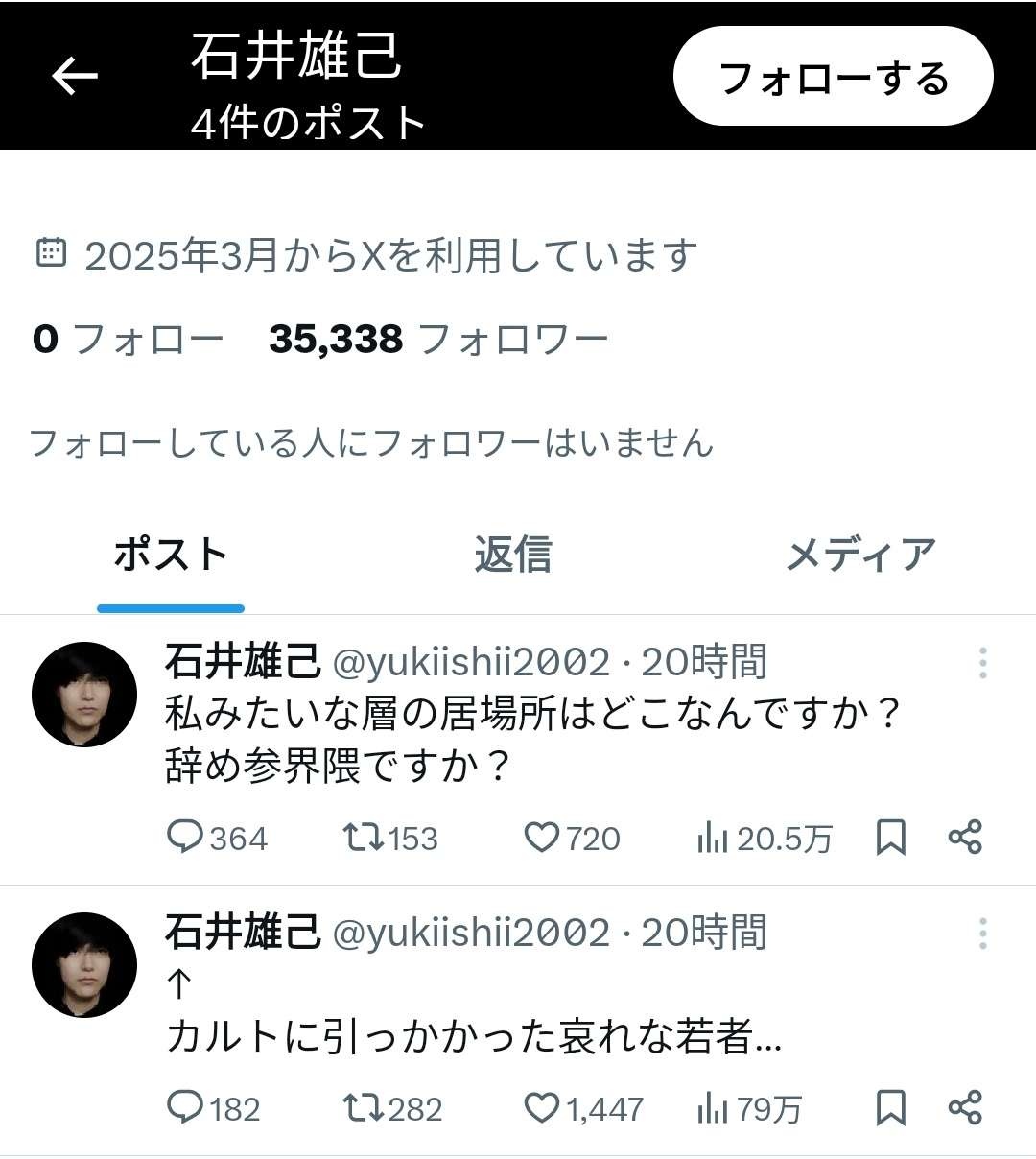Switch to the 返信 tab
Viewport: 1036px width, 1159px height.
coord(513,555)
